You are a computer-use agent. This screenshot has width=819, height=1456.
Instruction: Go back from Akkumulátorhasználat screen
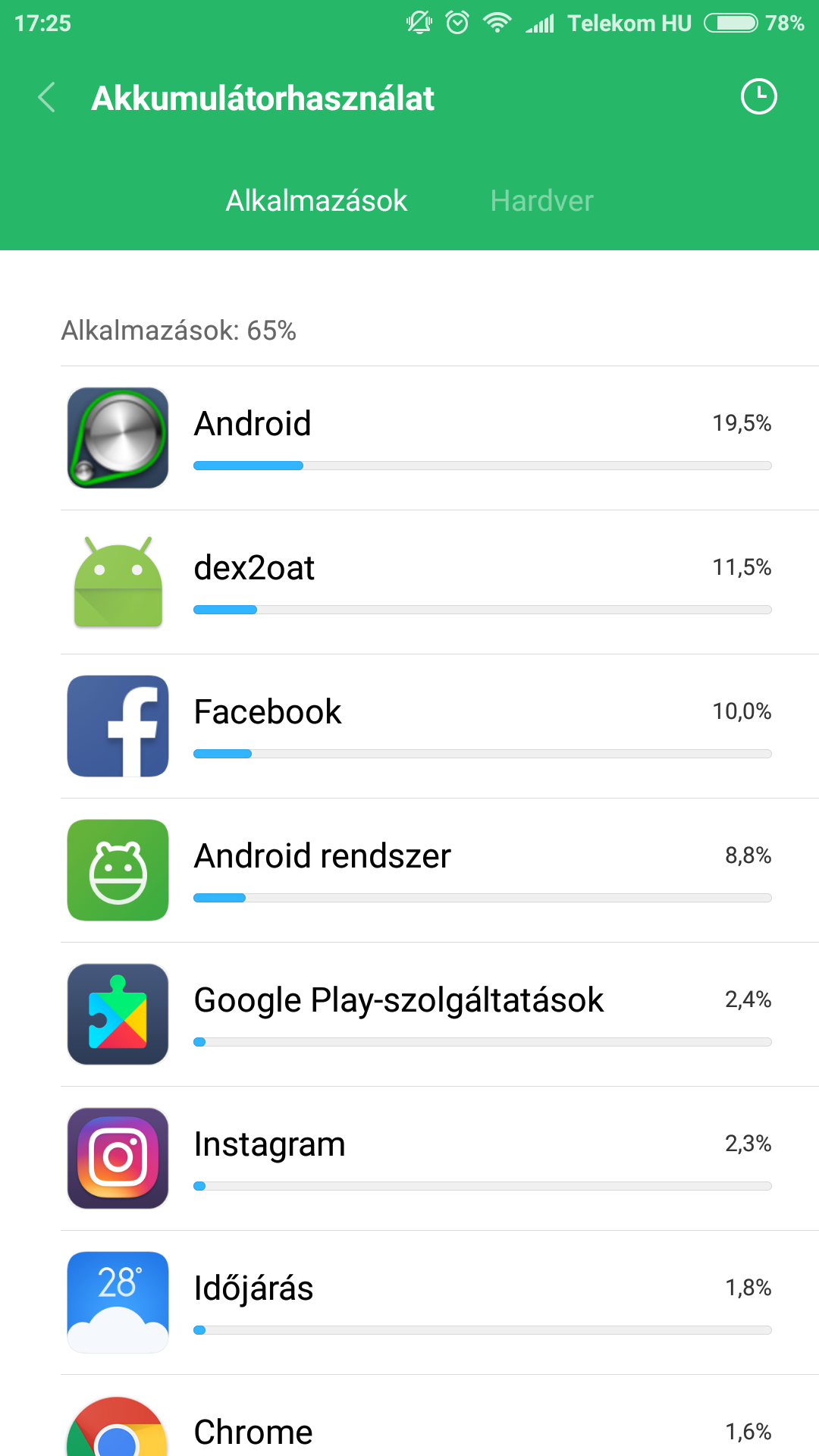pos(47,98)
